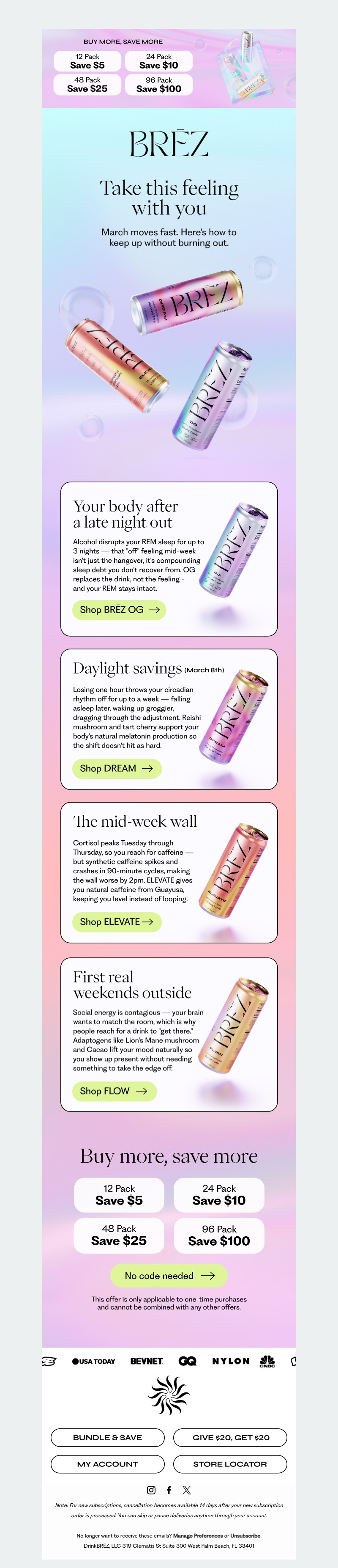338x1568 pixels.
Task: Tap Give $20, Get $20 button
Action: pyautogui.click(x=230, y=1437)
